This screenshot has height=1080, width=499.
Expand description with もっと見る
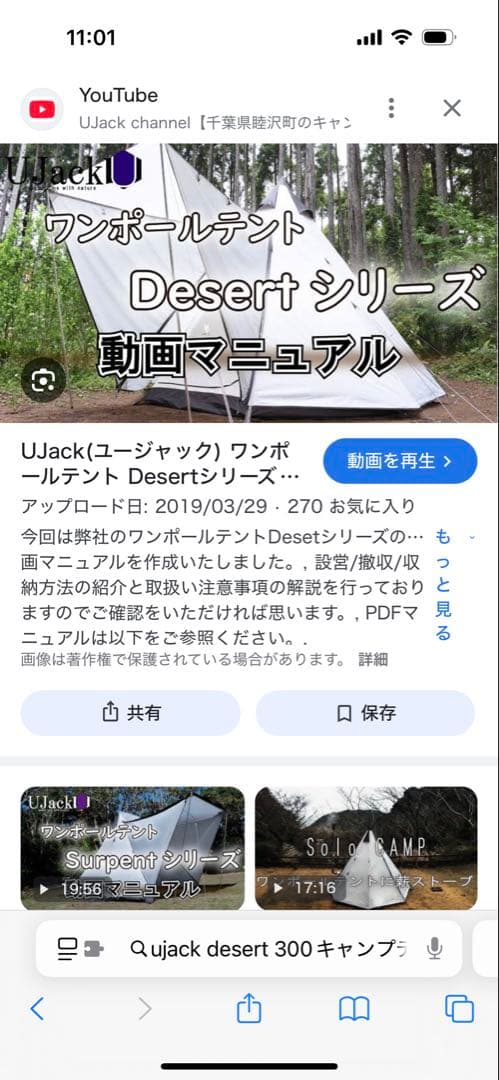tap(443, 584)
